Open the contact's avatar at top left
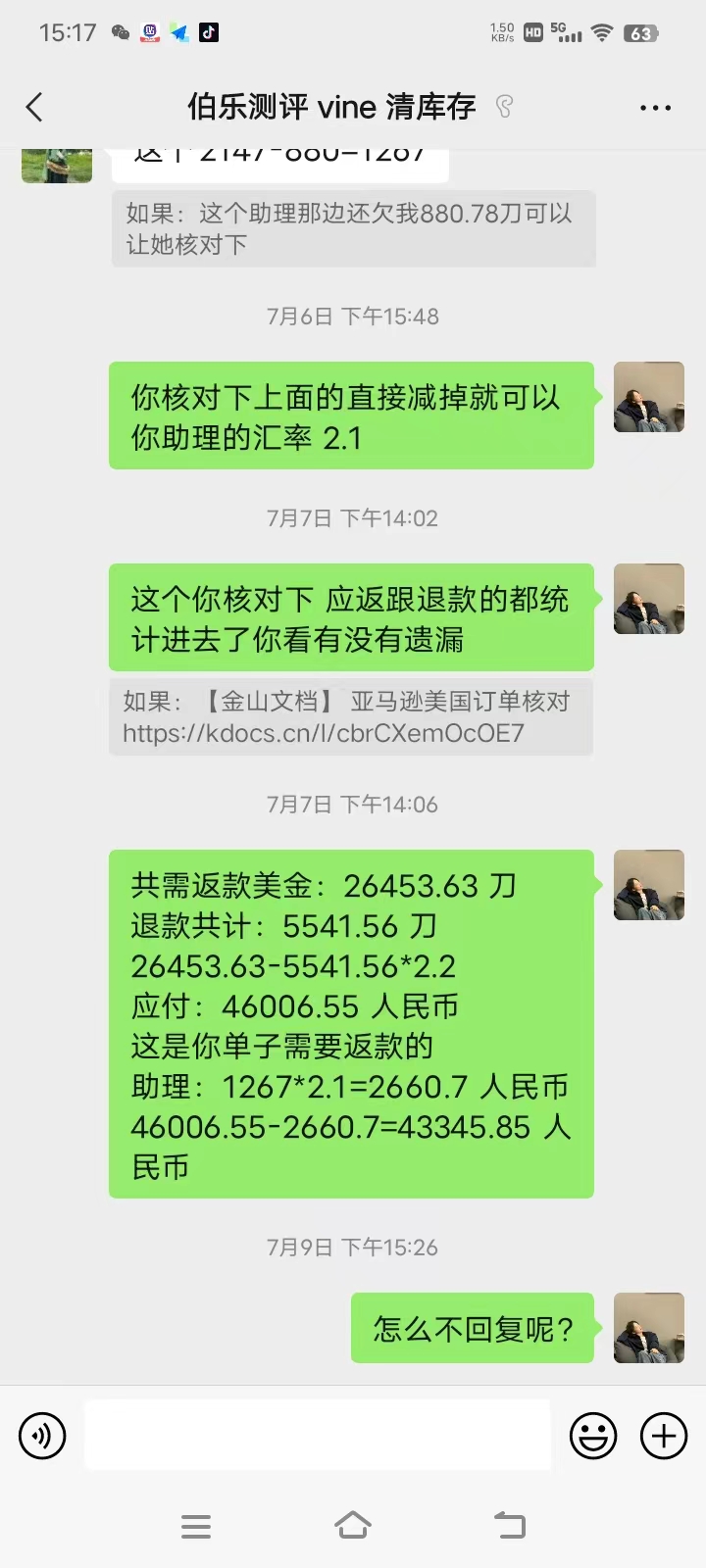706x1568 pixels. click(57, 165)
